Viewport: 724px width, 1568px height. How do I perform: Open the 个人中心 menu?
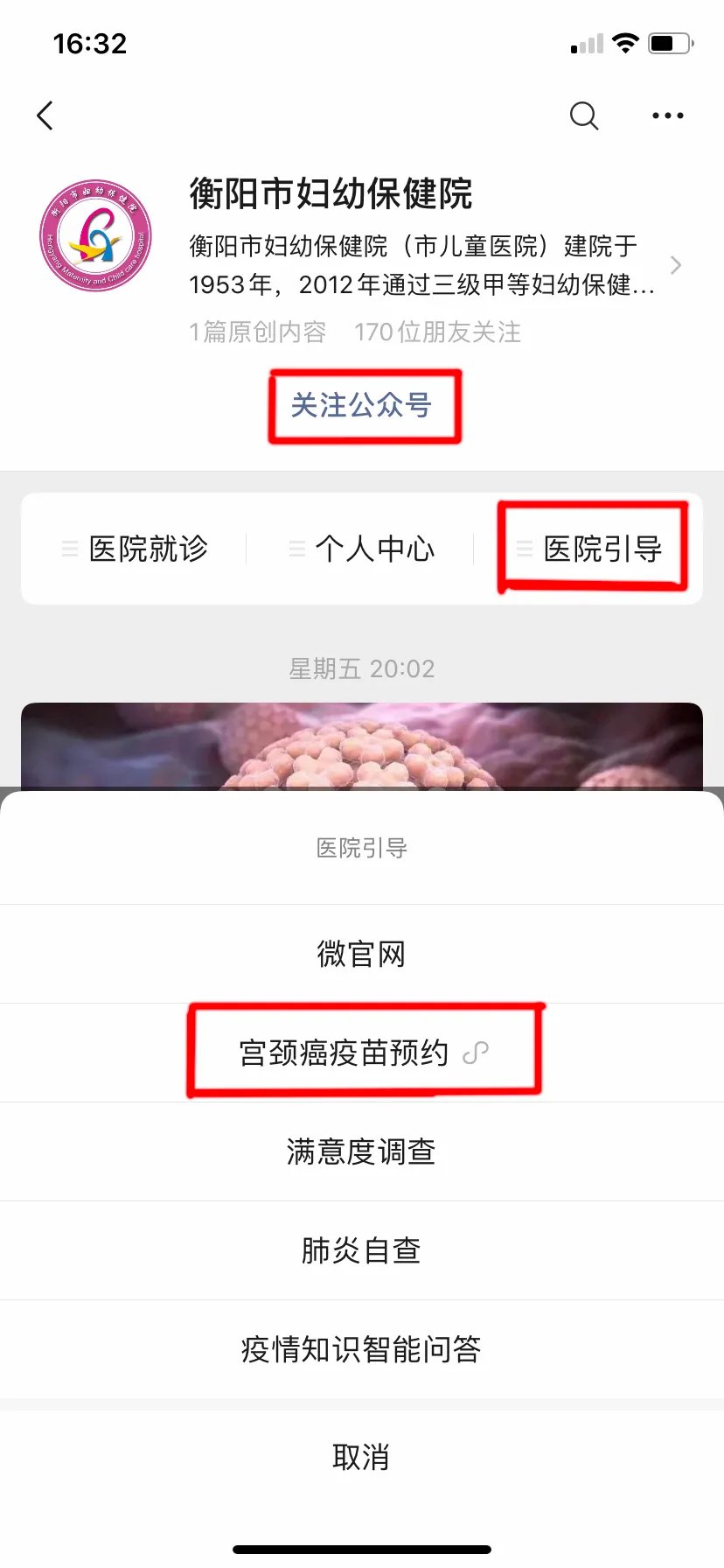[362, 549]
